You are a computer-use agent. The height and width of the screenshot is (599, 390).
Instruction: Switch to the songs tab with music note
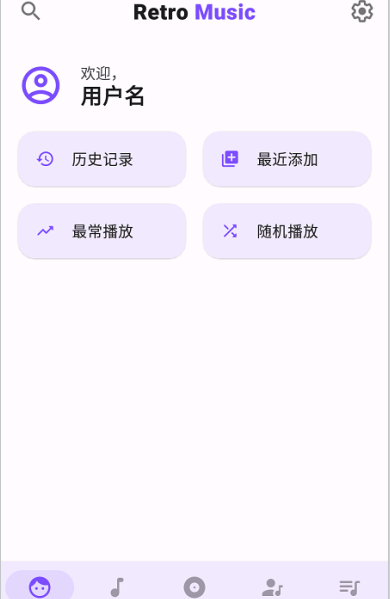coord(117,587)
